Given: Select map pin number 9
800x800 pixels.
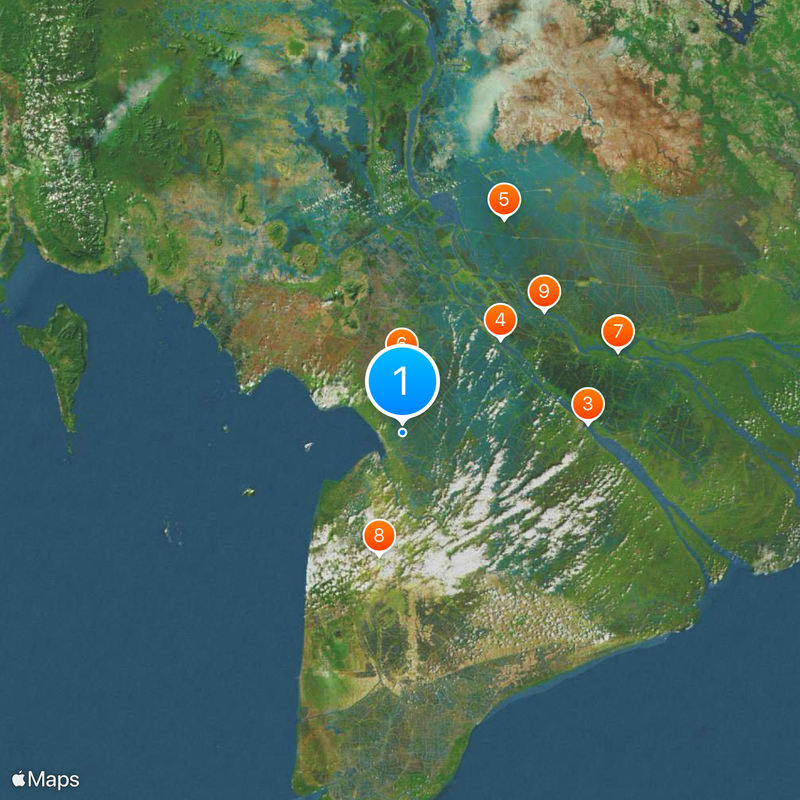Looking at the screenshot, I should pos(544,292).
